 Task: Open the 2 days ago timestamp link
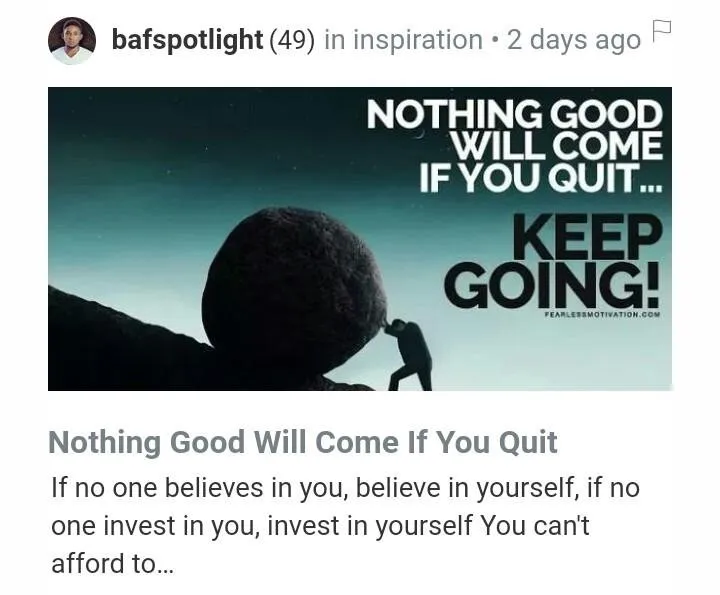(573, 41)
